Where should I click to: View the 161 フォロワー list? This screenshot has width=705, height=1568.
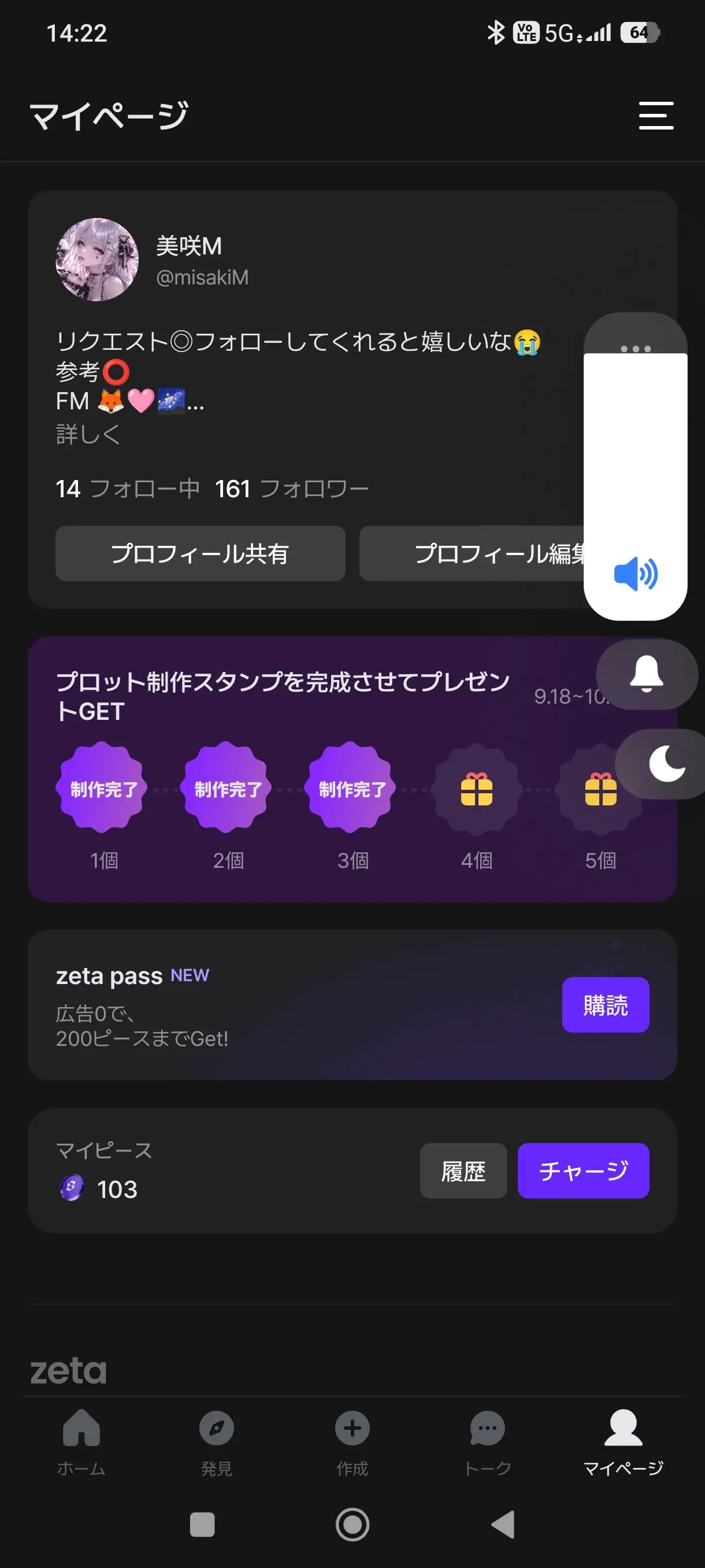click(292, 489)
